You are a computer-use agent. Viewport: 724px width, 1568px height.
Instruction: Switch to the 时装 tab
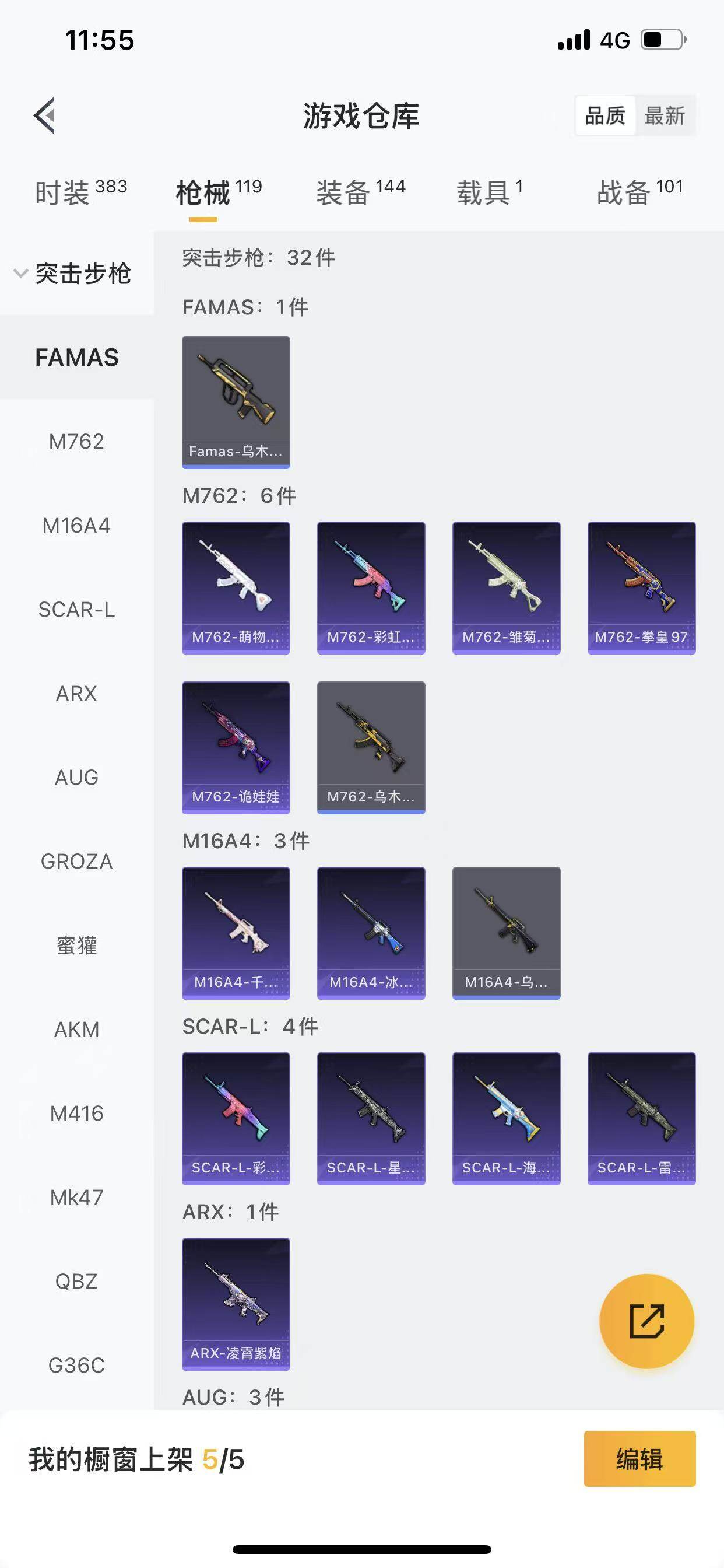pyautogui.click(x=80, y=192)
